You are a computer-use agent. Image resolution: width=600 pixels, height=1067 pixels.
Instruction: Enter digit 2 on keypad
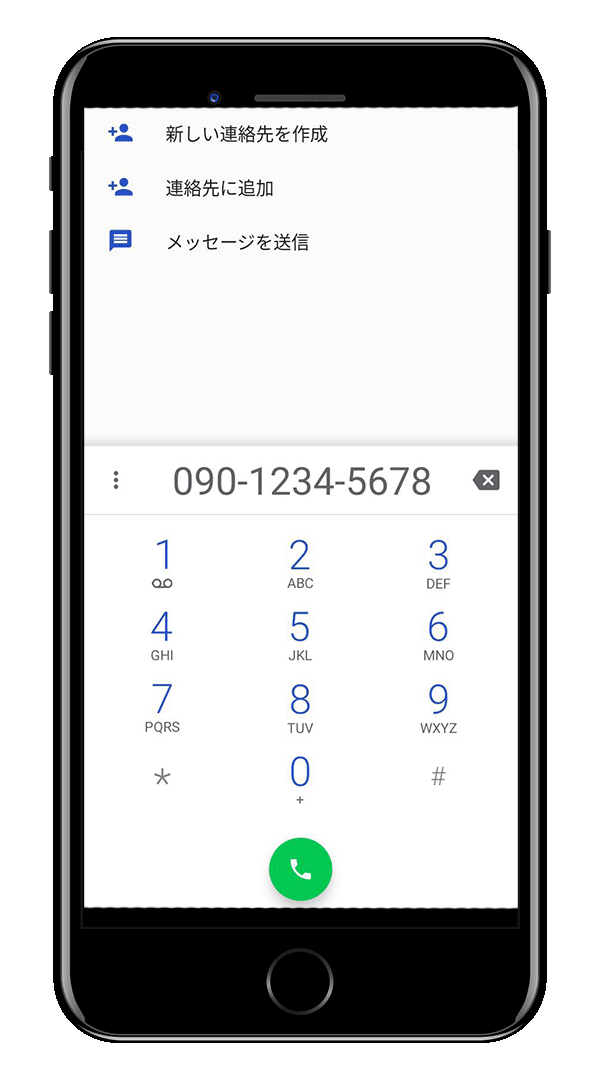pyautogui.click(x=300, y=563)
